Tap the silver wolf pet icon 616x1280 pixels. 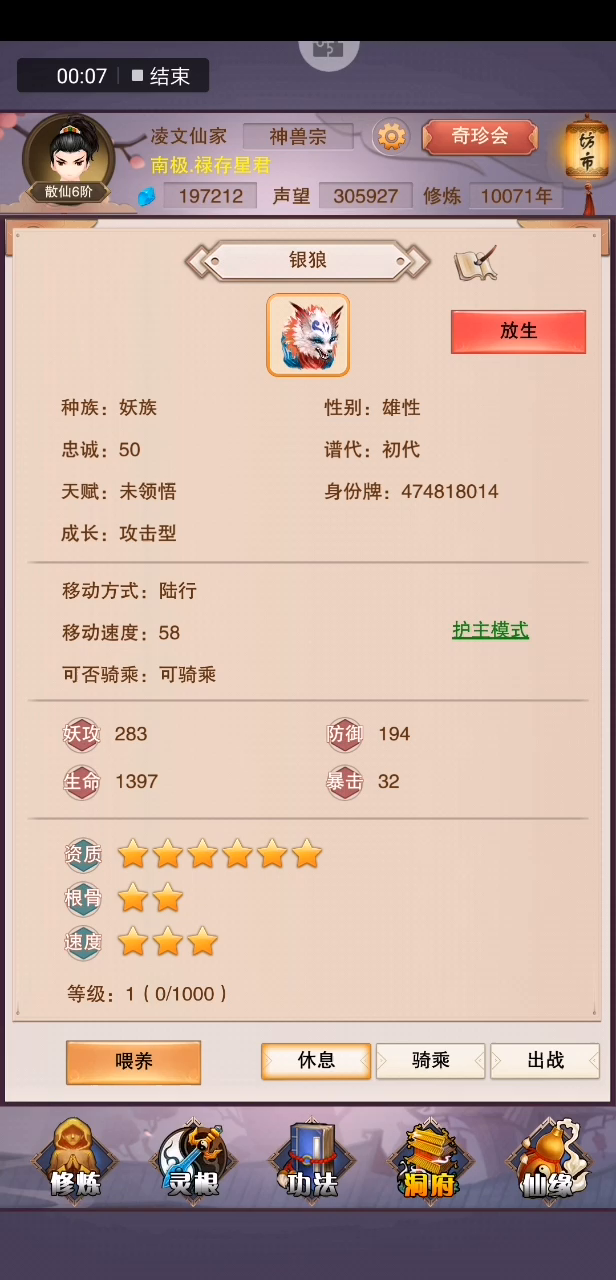coord(308,335)
